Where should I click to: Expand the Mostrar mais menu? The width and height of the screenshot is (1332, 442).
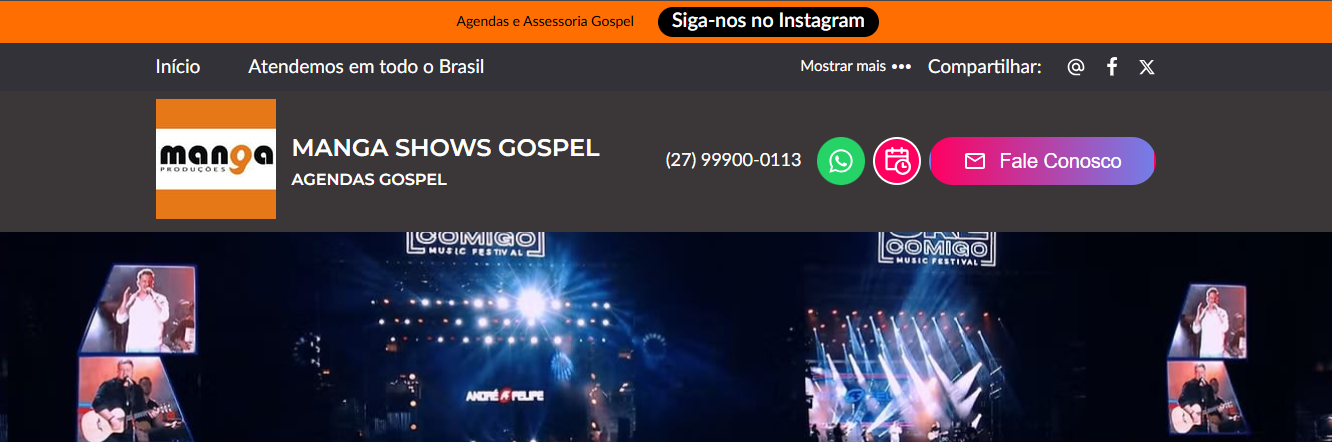point(856,67)
